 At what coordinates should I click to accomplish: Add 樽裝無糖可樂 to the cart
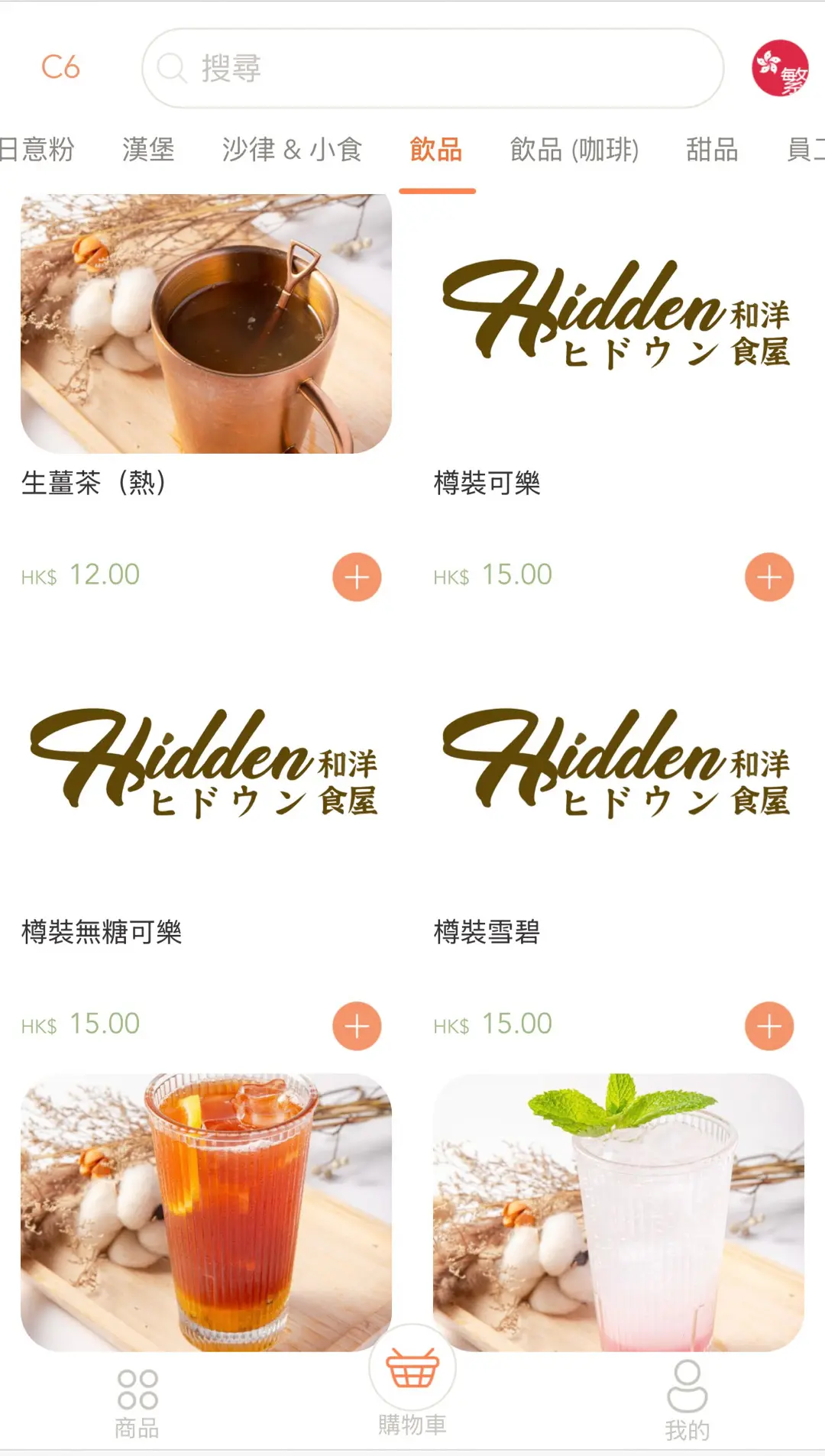(357, 1026)
